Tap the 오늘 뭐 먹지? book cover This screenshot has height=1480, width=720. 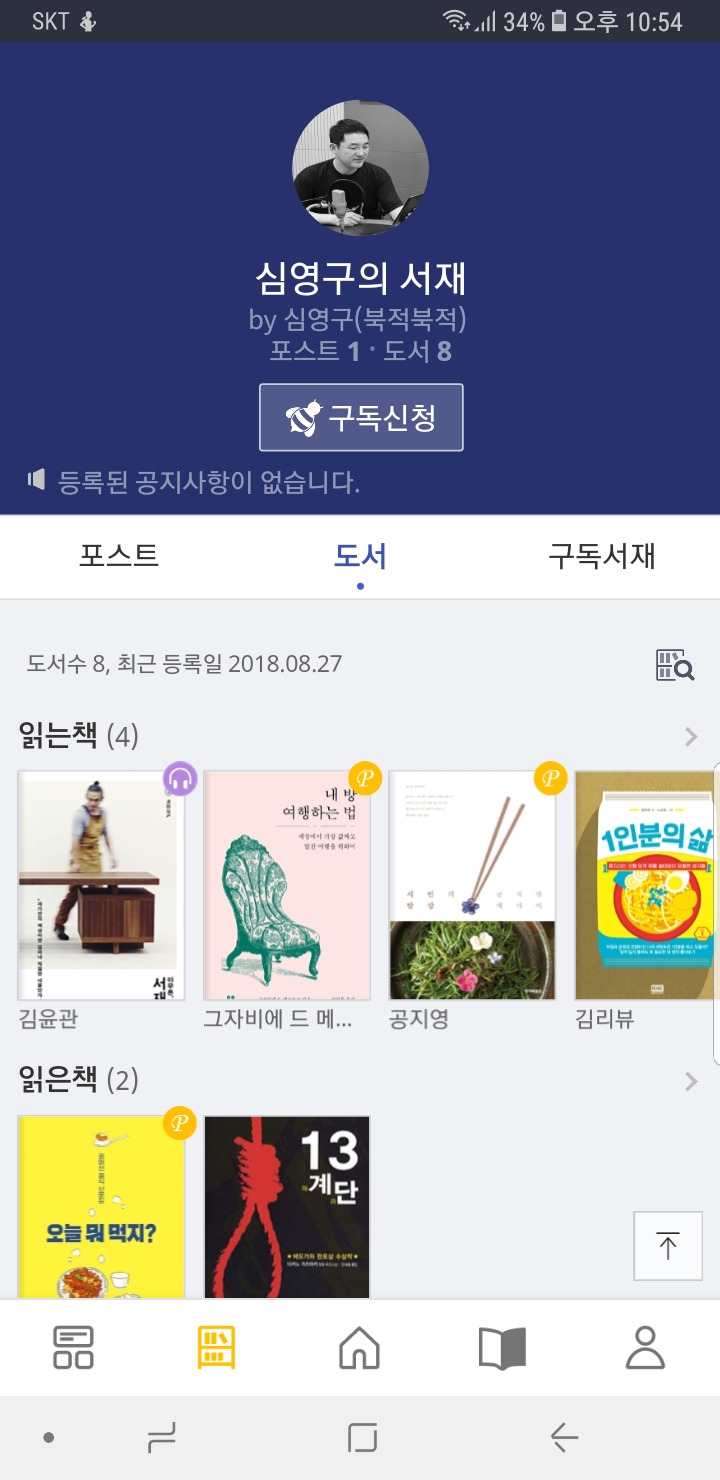101,1206
